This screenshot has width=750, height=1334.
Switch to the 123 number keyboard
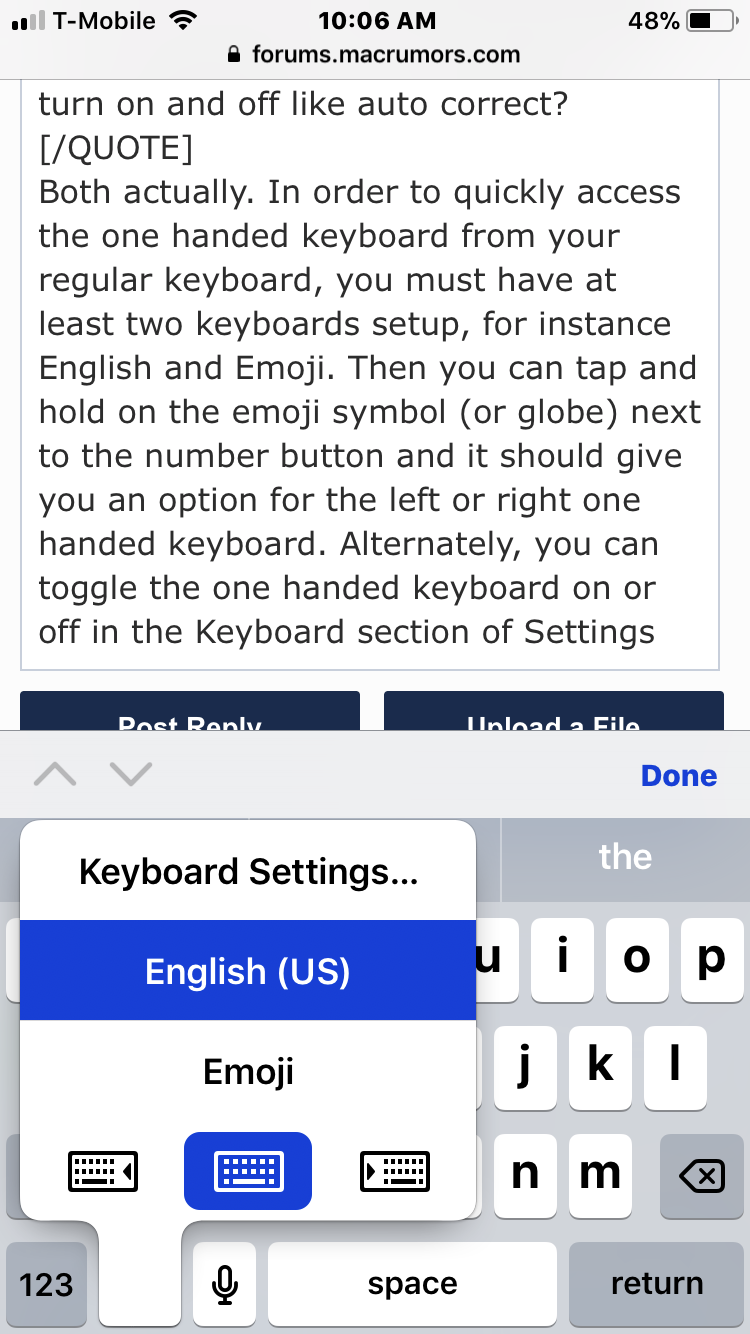[47, 1283]
